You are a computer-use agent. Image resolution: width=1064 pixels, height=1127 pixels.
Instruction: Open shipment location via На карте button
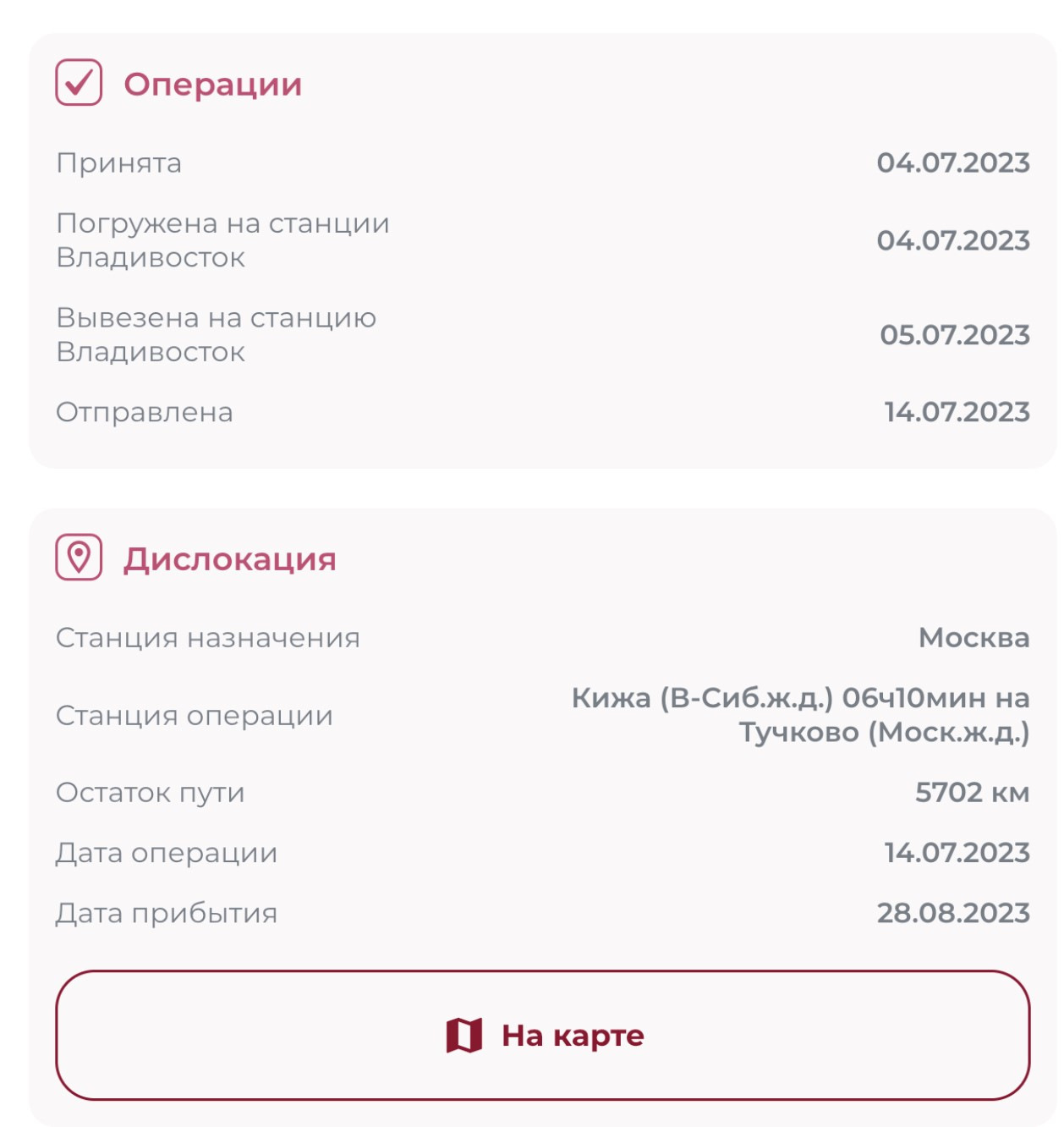point(543,1035)
